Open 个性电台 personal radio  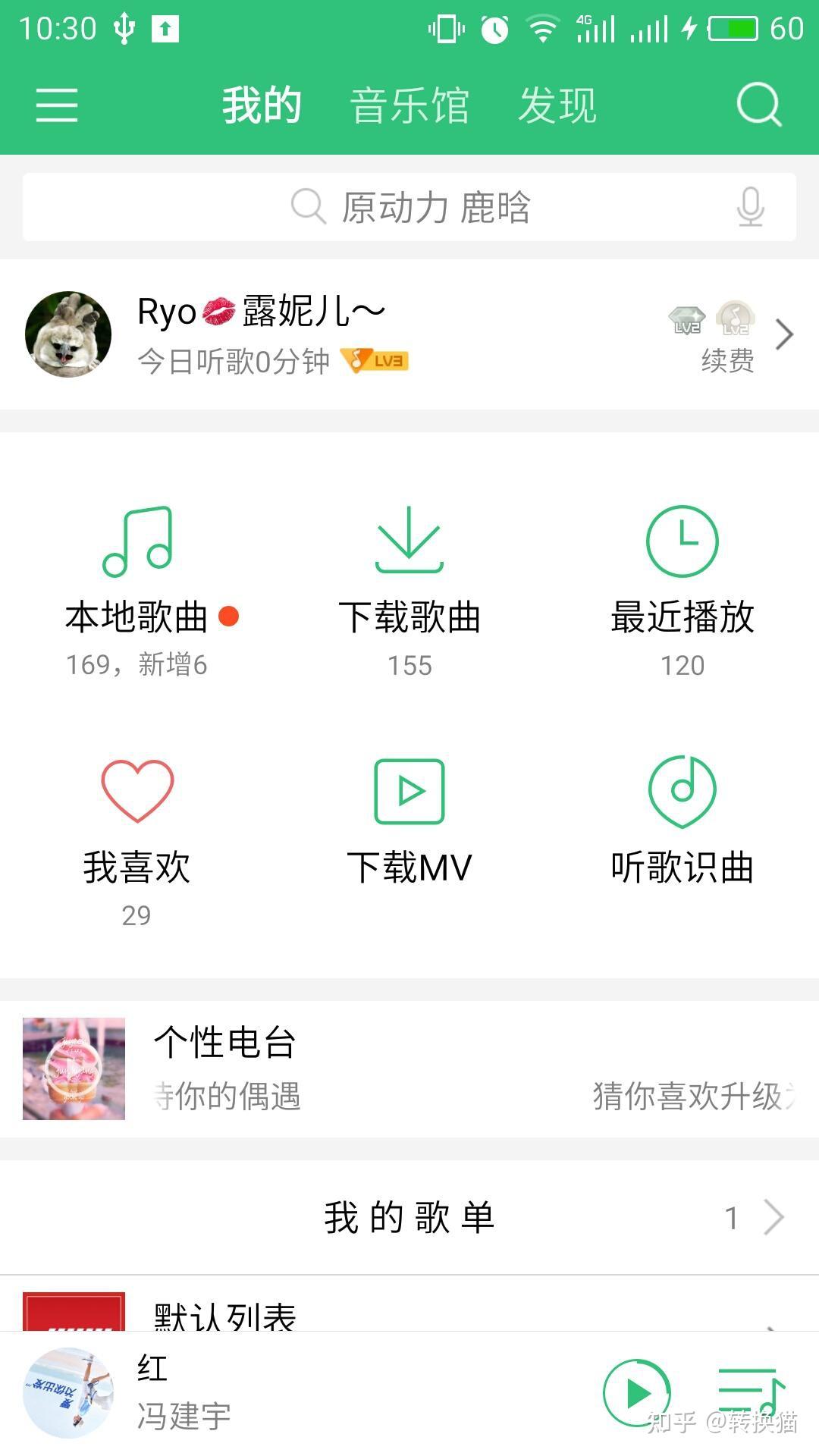225,1041
